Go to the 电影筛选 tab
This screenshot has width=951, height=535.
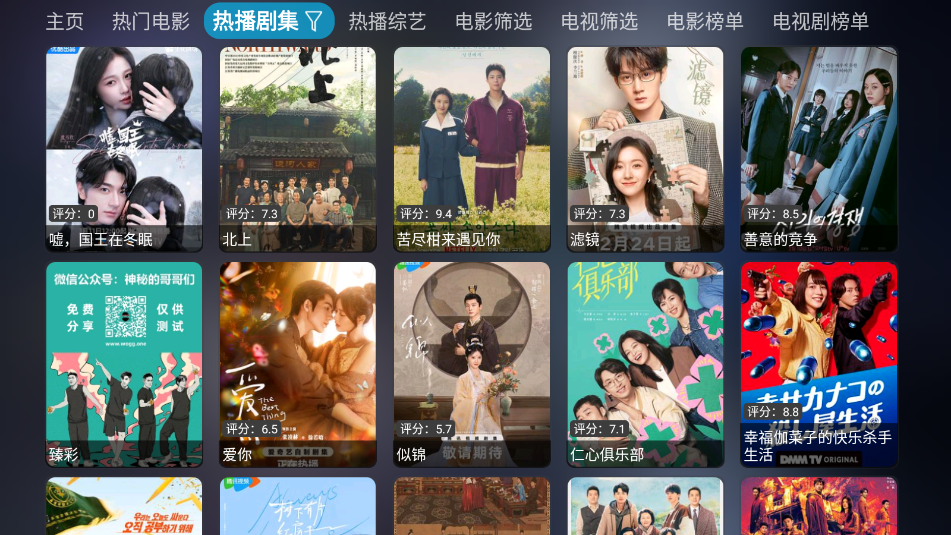pyautogui.click(x=494, y=21)
